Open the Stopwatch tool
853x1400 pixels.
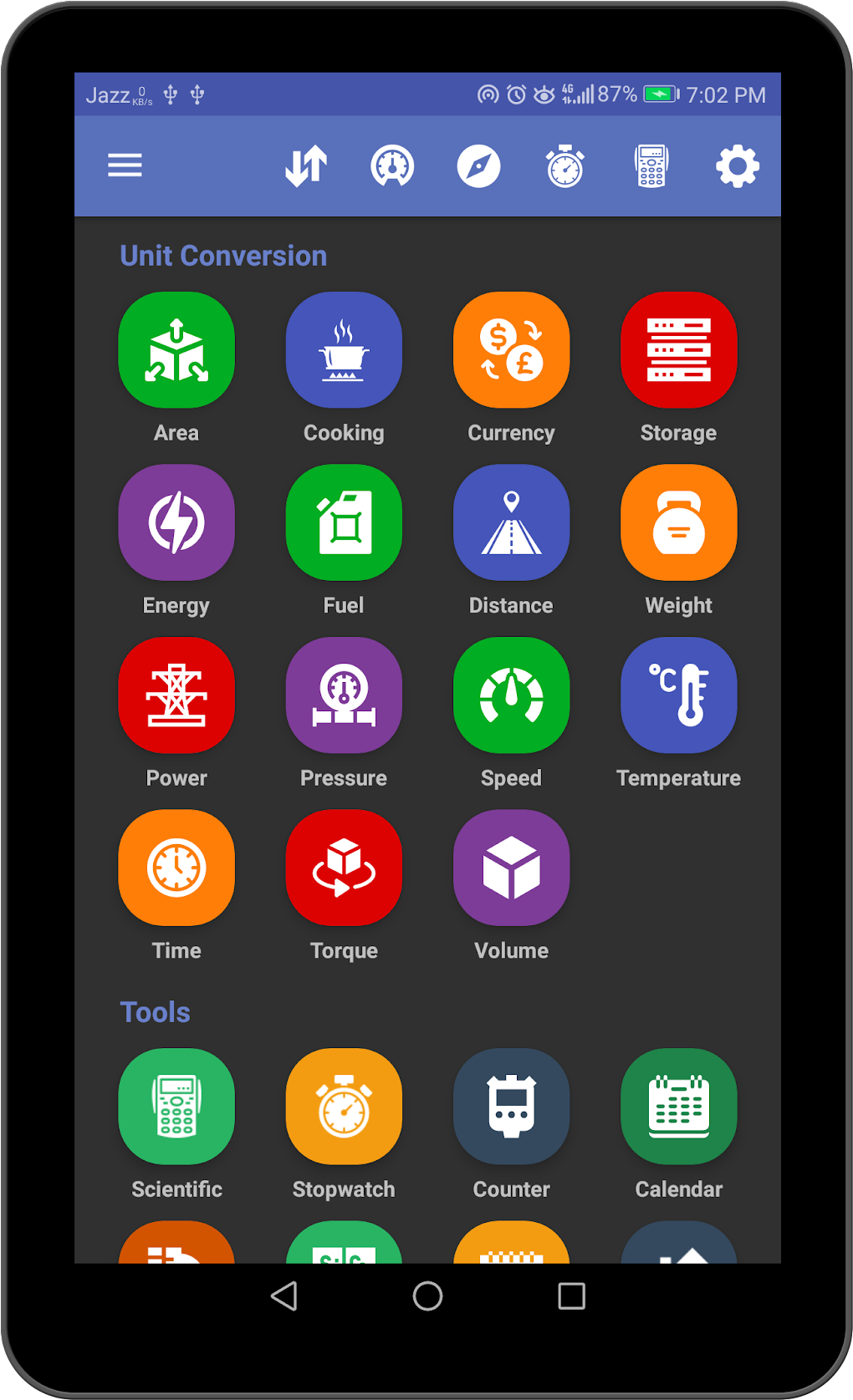point(344,1106)
